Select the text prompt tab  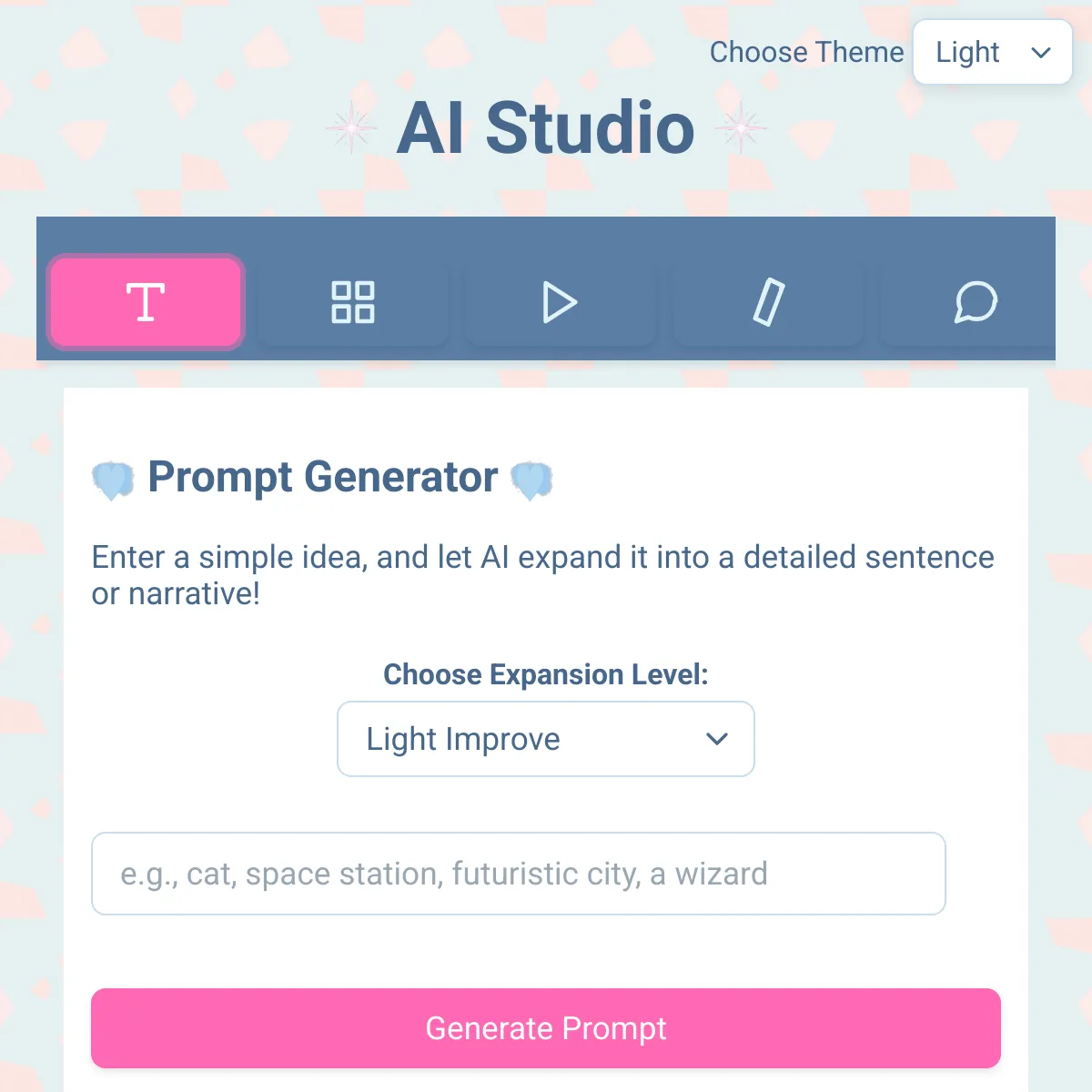[146, 302]
